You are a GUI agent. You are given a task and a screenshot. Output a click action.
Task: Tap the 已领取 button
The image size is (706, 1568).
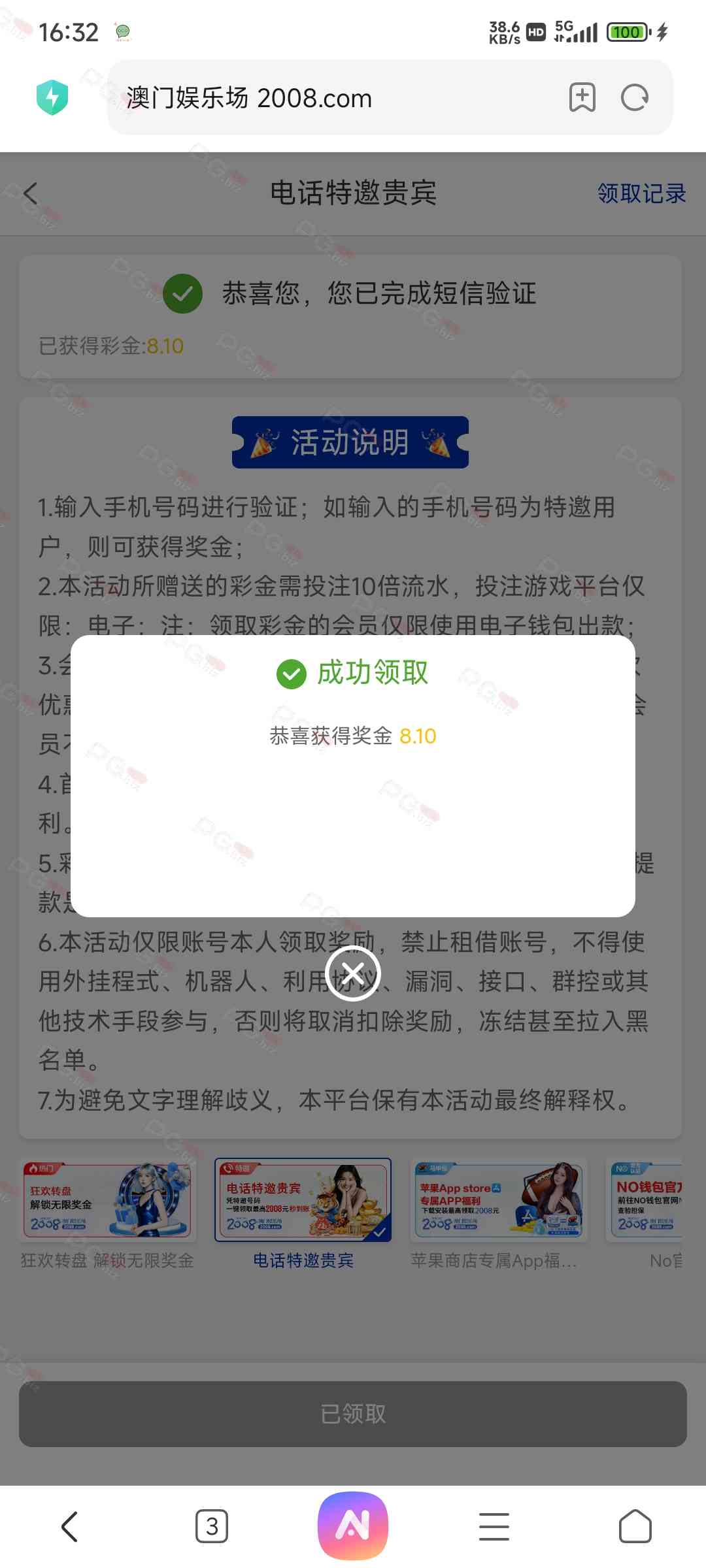click(x=353, y=1414)
